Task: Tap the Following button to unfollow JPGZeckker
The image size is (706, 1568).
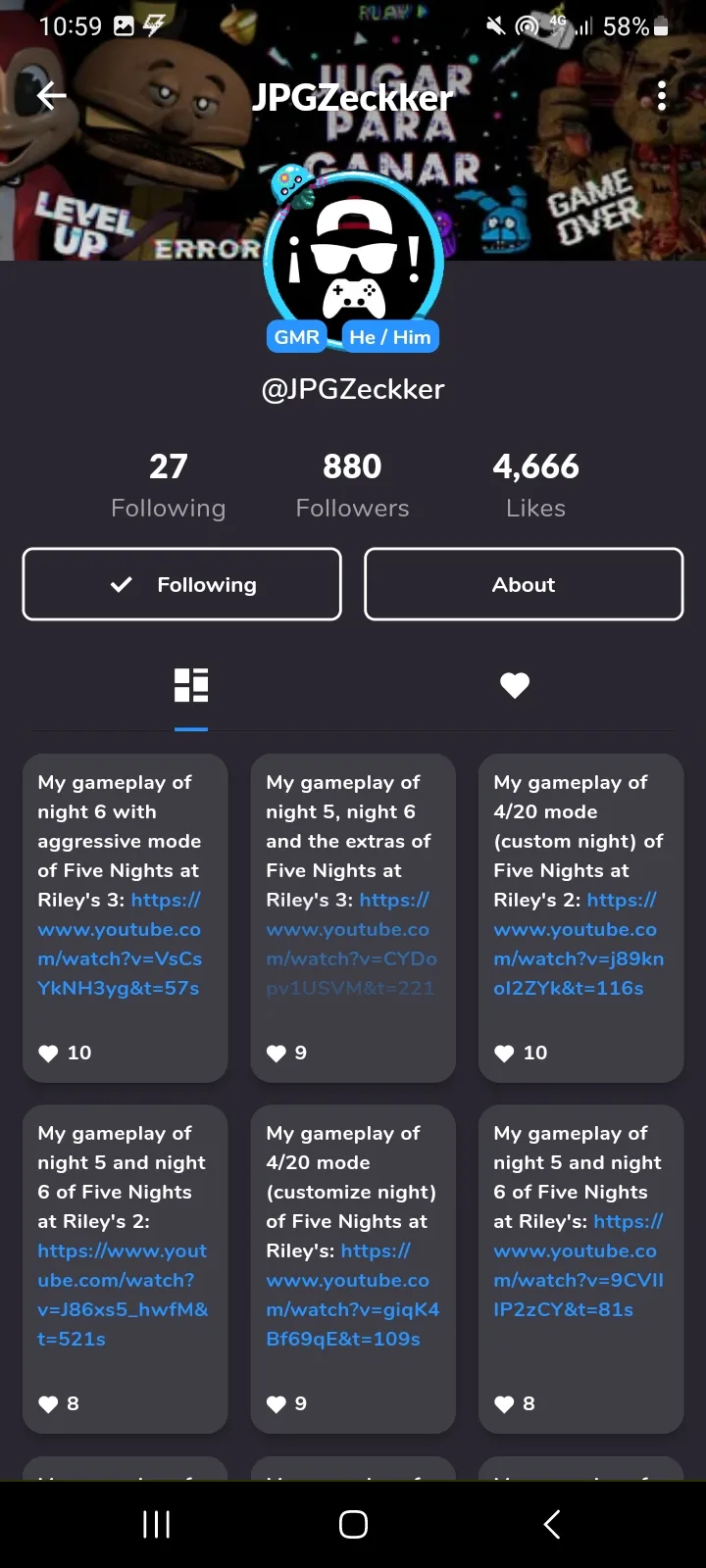Action: [x=182, y=584]
